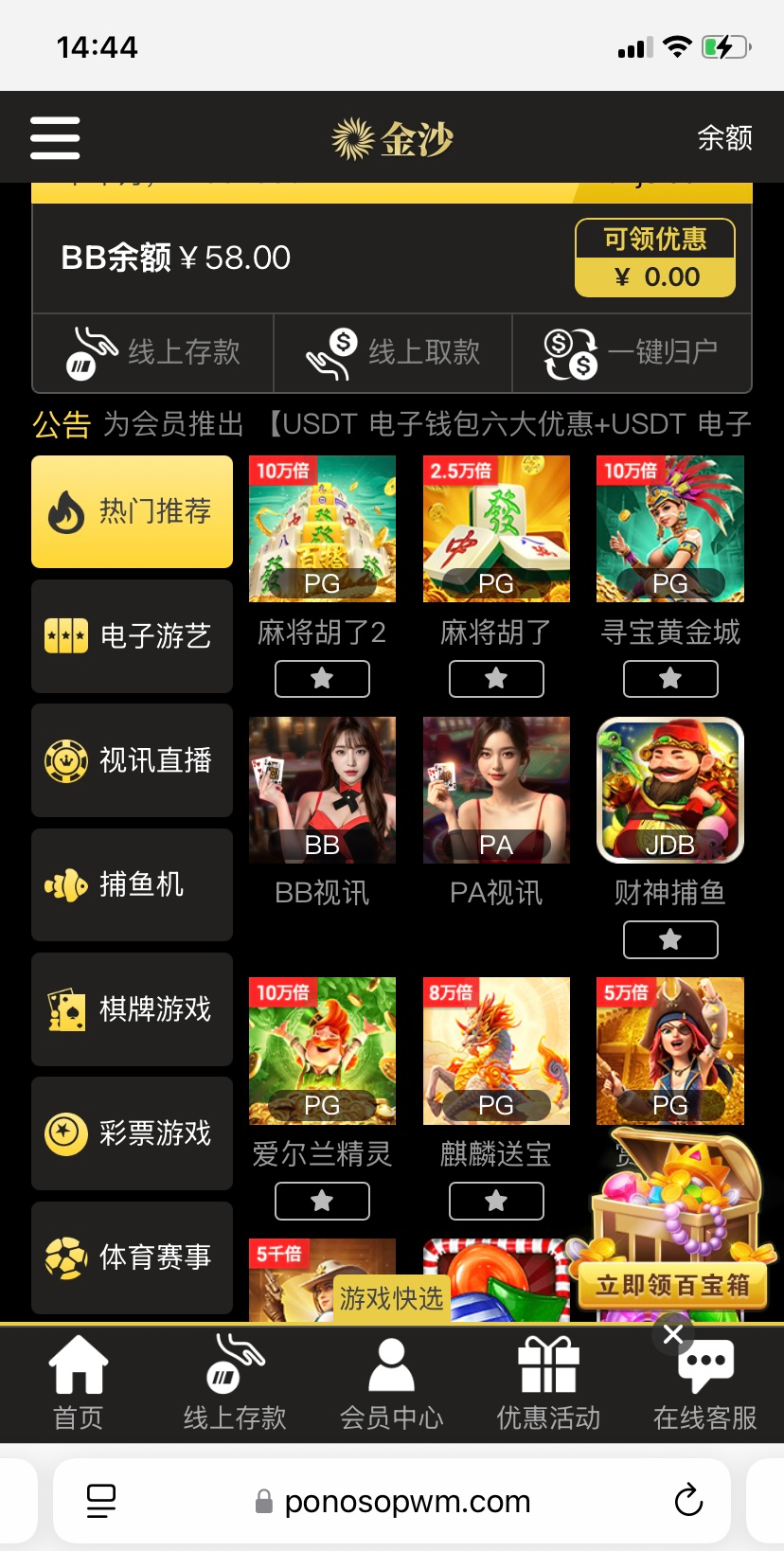This screenshot has height=1551, width=784.
Task: Favorite the 寻宝黄金城 game with star
Action: 670,678
